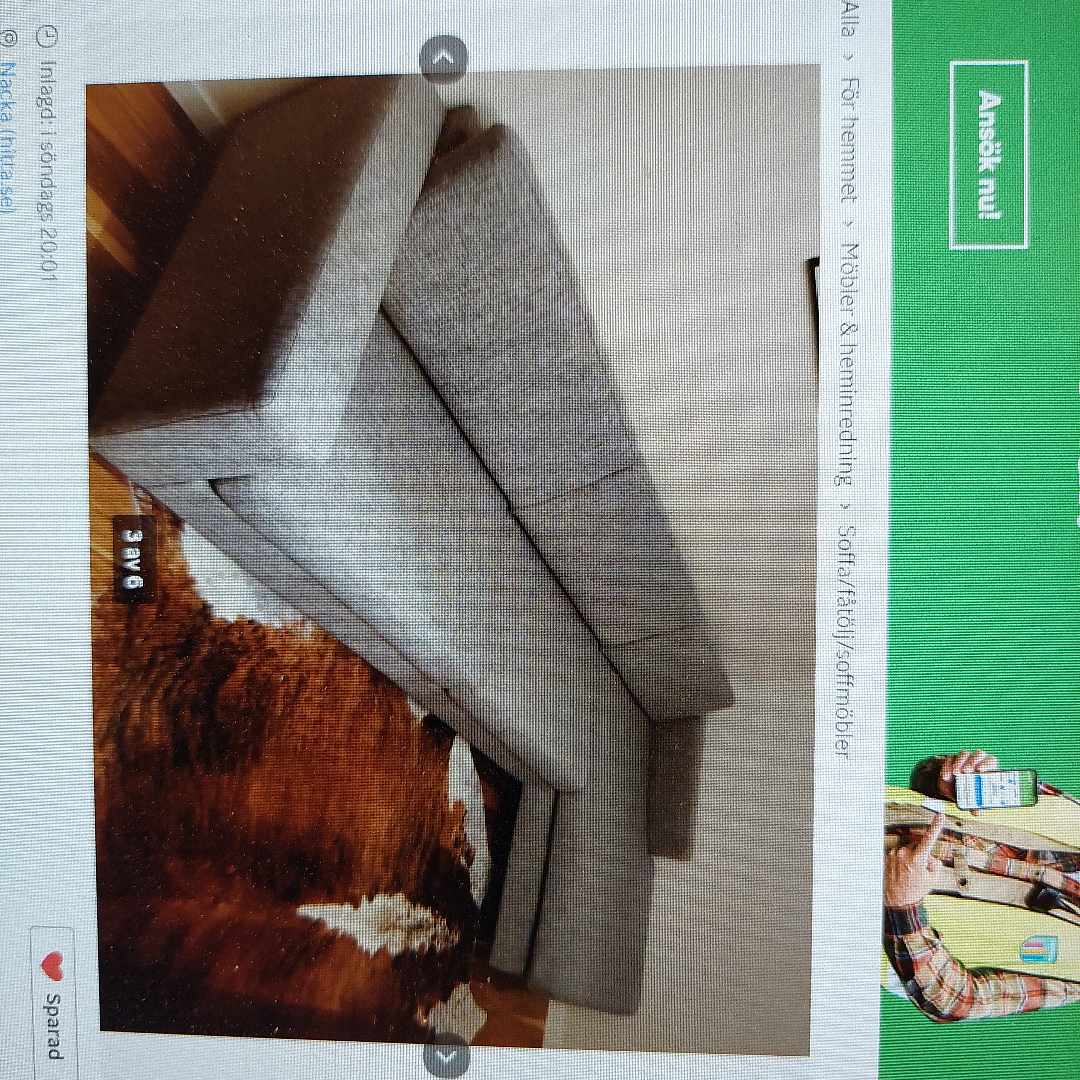Show the previous listing photo
1080x1080 pixels.
point(444,60)
